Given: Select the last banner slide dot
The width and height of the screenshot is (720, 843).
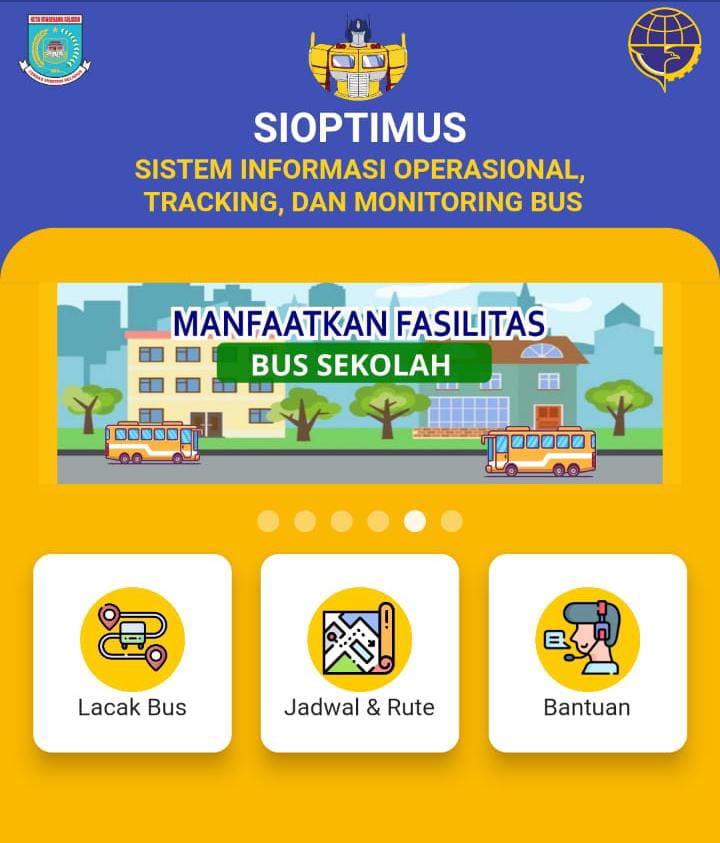Looking at the screenshot, I should click(x=452, y=521).
